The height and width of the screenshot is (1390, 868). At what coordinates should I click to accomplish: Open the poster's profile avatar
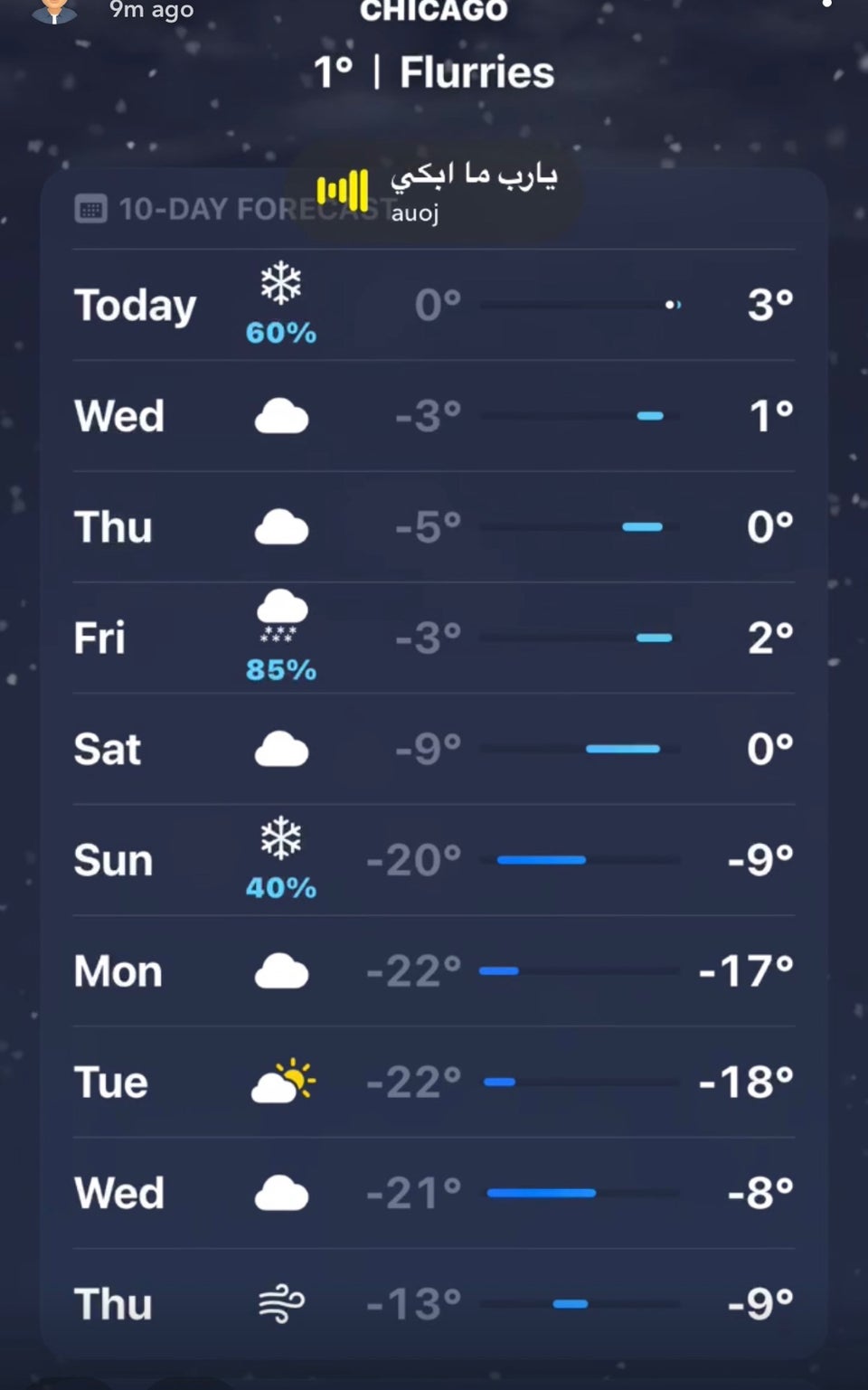(54, 9)
